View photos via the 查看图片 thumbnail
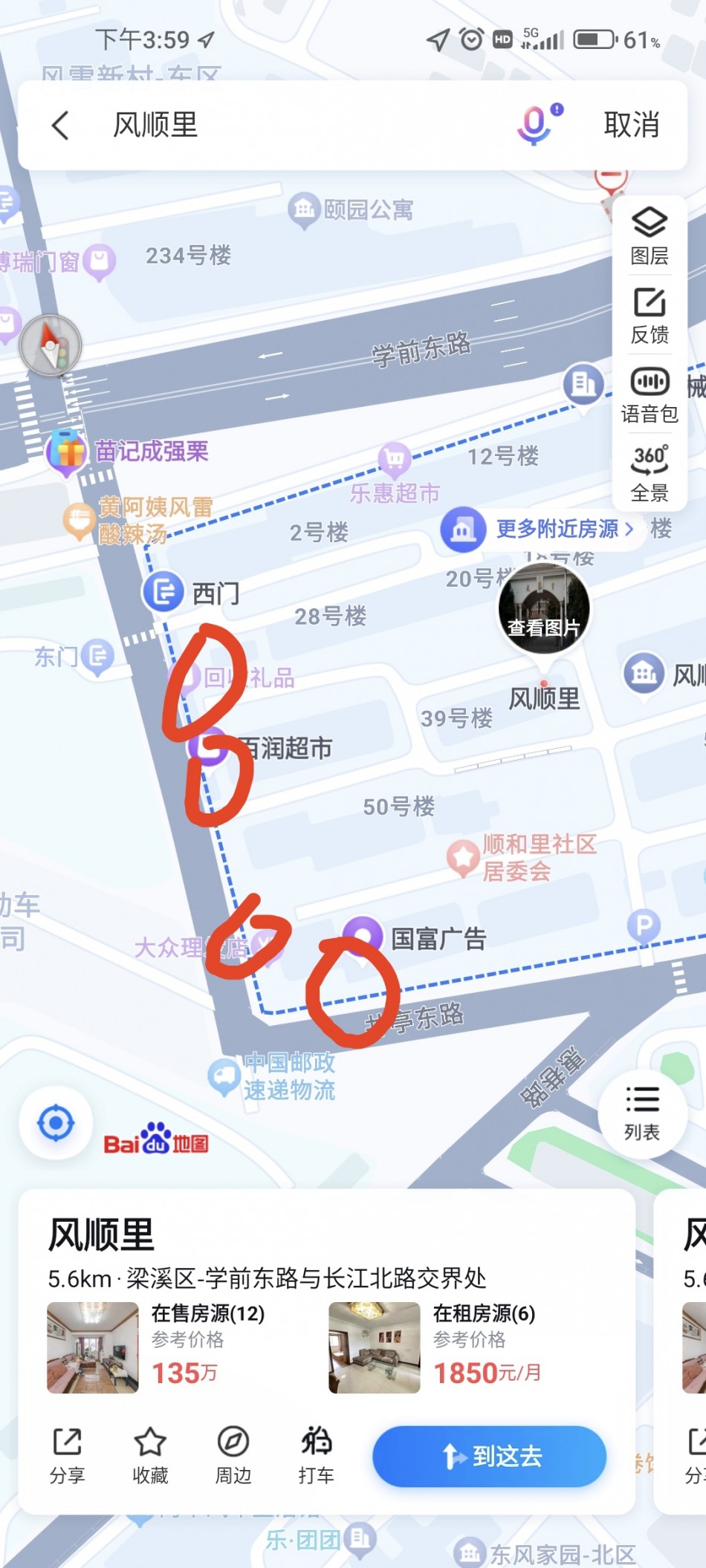The height and width of the screenshot is (1568, 706). (x=544, y=608)
